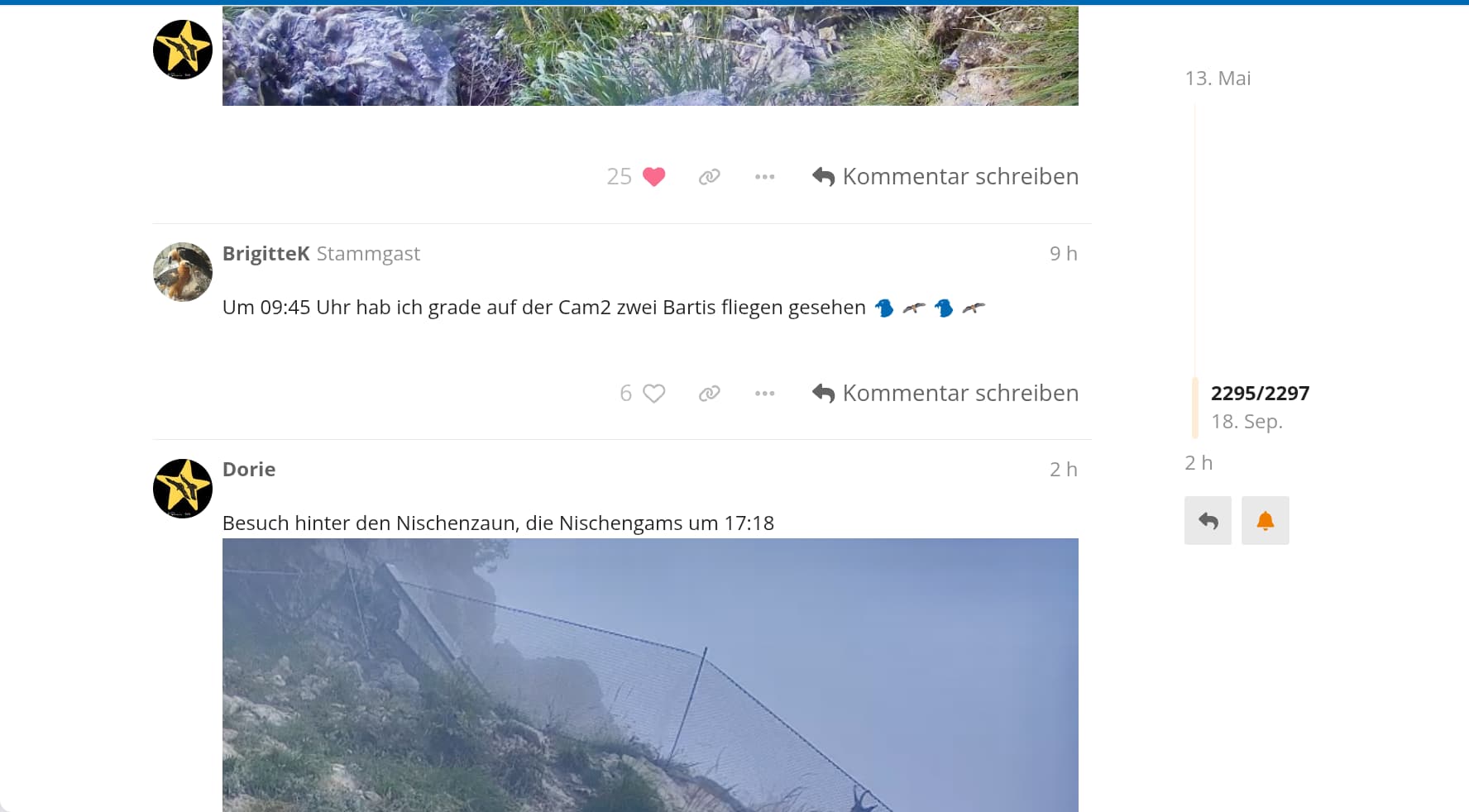Image resolution: width=1469 pixels, height=812 pixels.
Task: Jump to latest post 2 h ago
Action: [x=1199, y=463]
